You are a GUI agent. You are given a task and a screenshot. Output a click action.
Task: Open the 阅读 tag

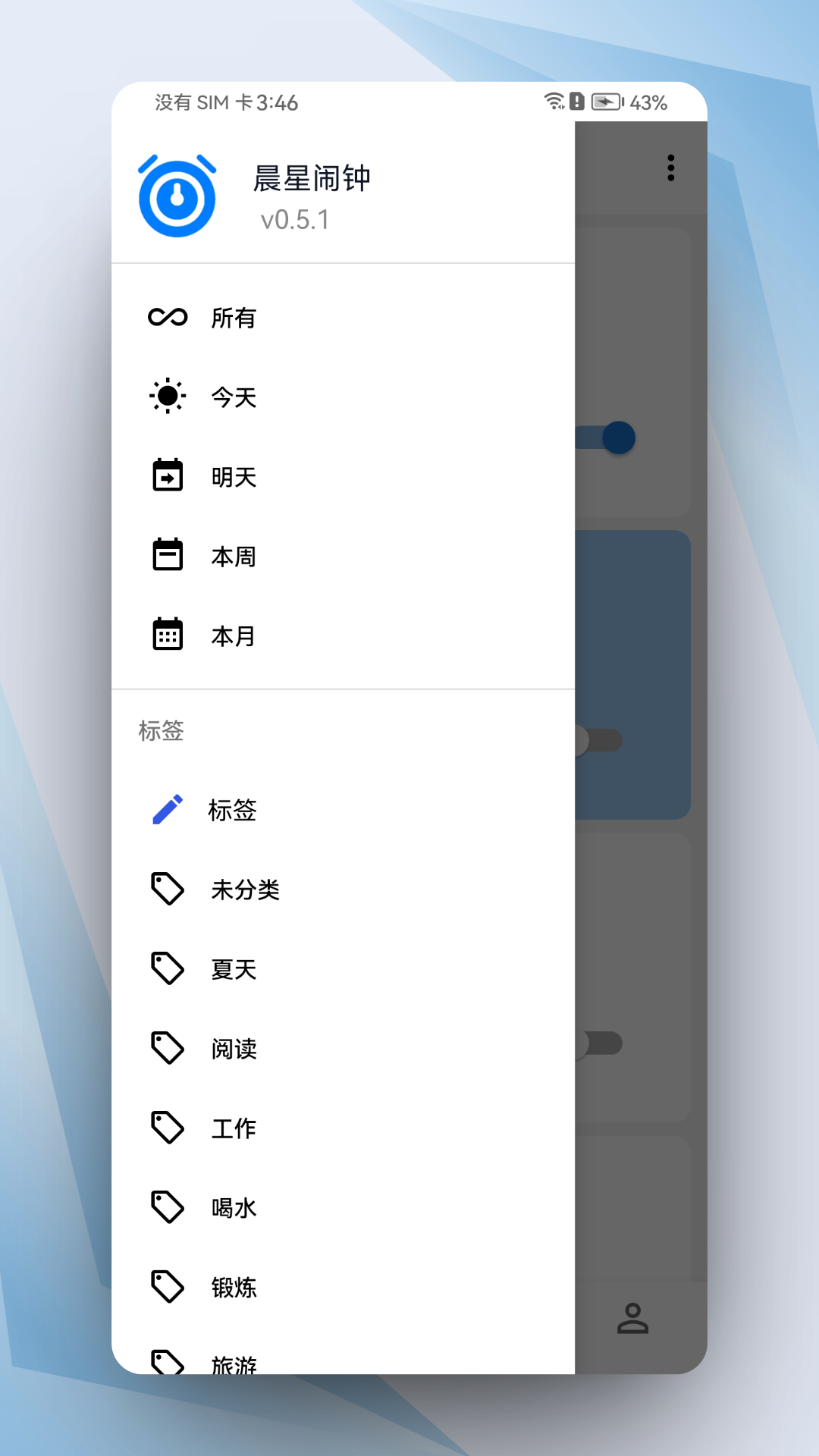[x=234, y=1049]
